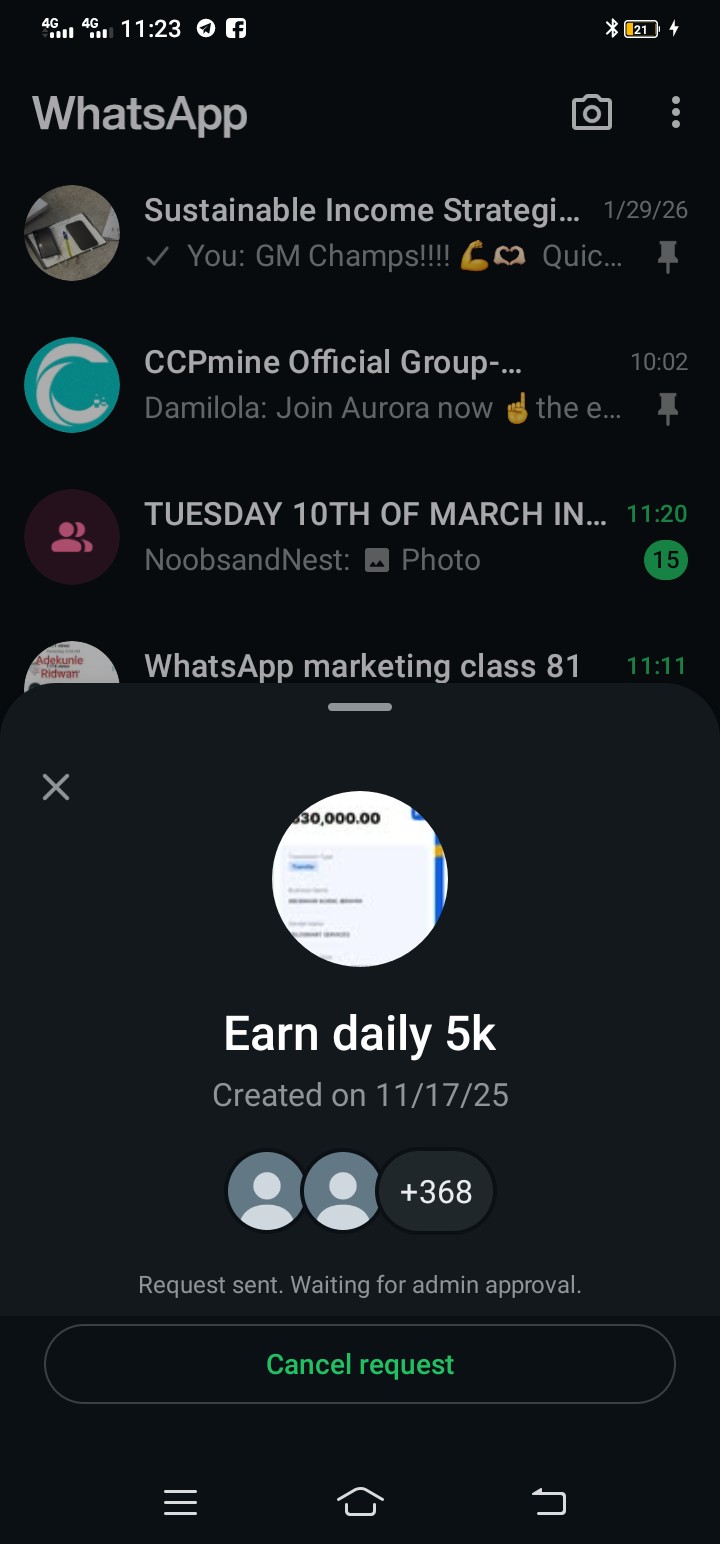
Task: Open the WhatsApp camera
Action: [591, 113]
